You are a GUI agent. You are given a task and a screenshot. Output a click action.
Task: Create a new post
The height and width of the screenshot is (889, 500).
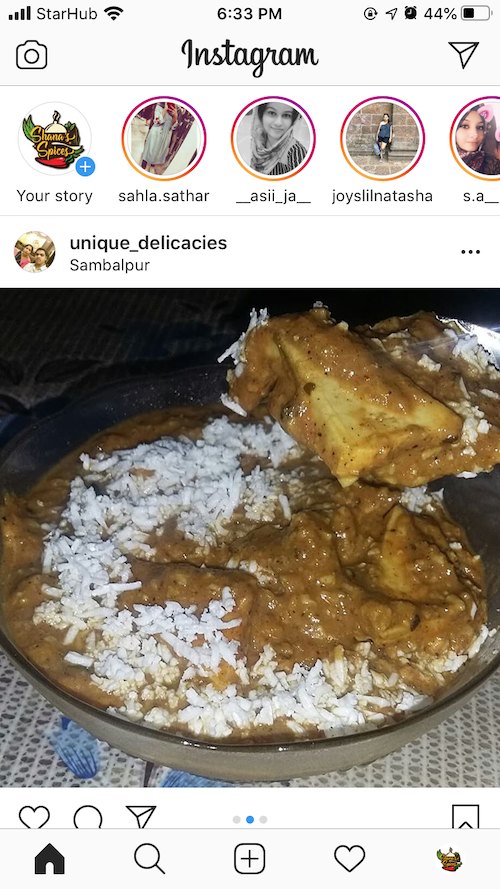(x=249, y=859)
